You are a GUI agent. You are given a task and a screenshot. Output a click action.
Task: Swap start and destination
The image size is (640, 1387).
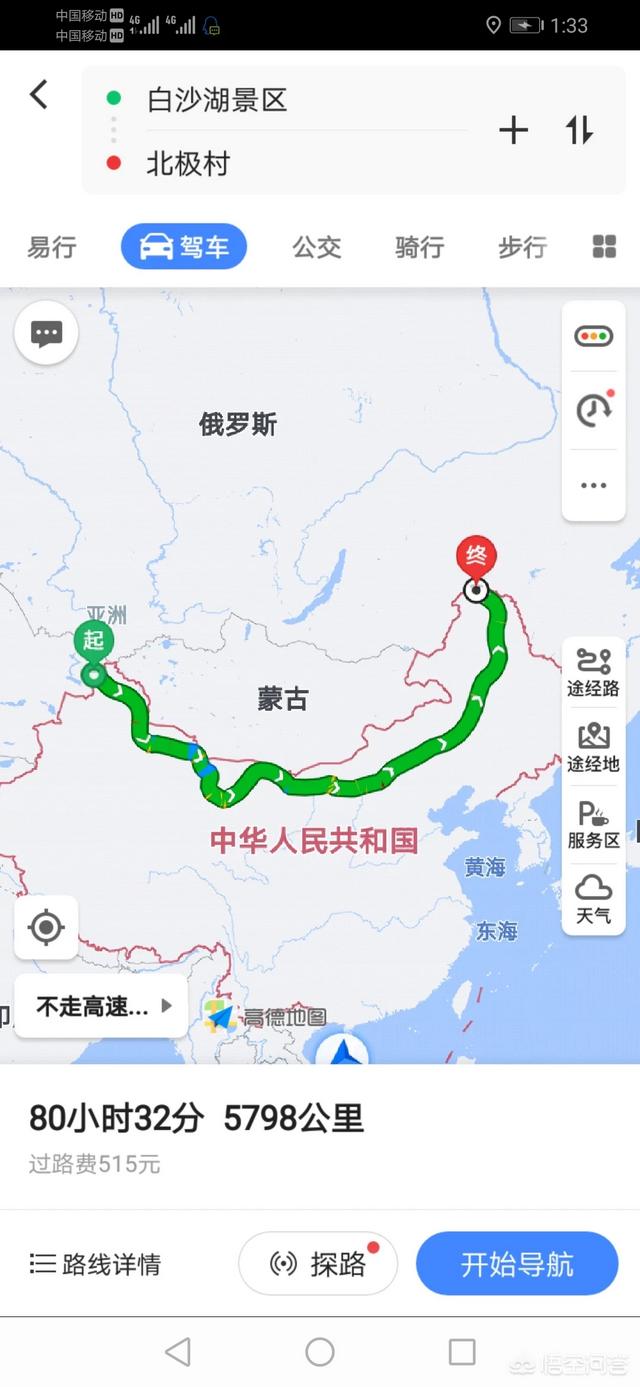tap(579, 130)
